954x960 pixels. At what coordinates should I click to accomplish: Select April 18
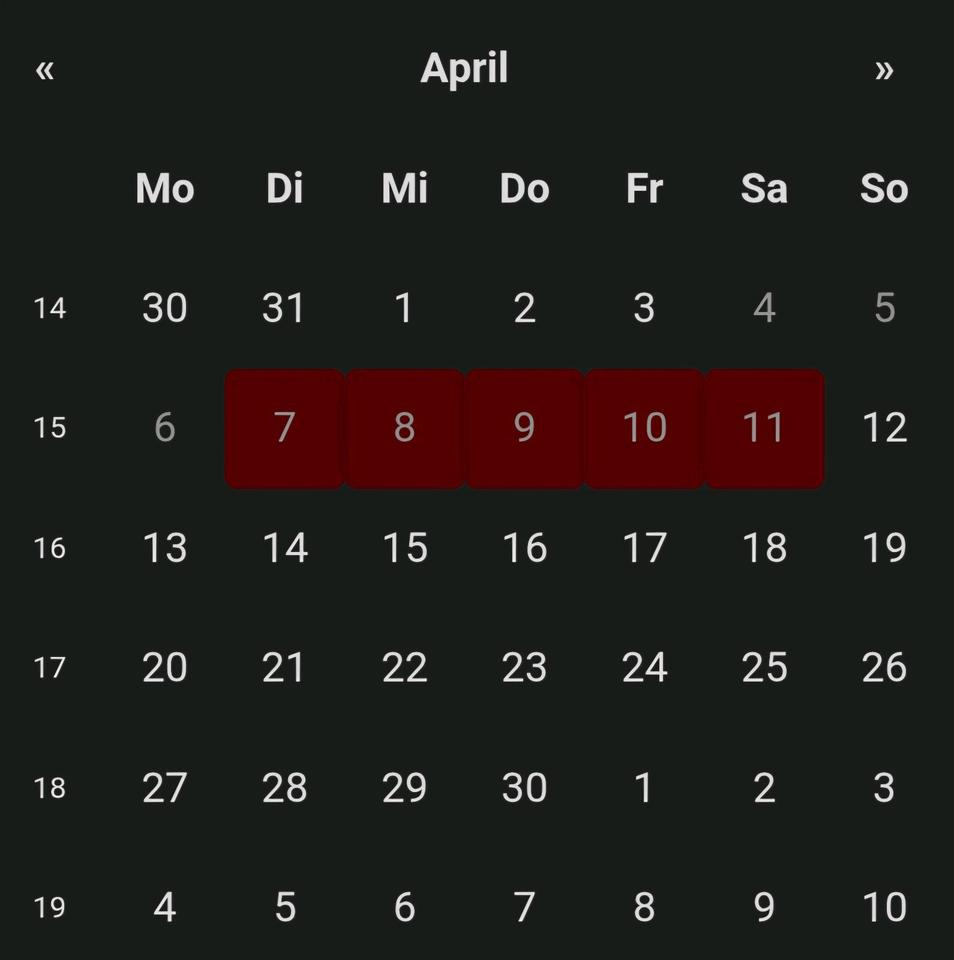tap(764, 548)
